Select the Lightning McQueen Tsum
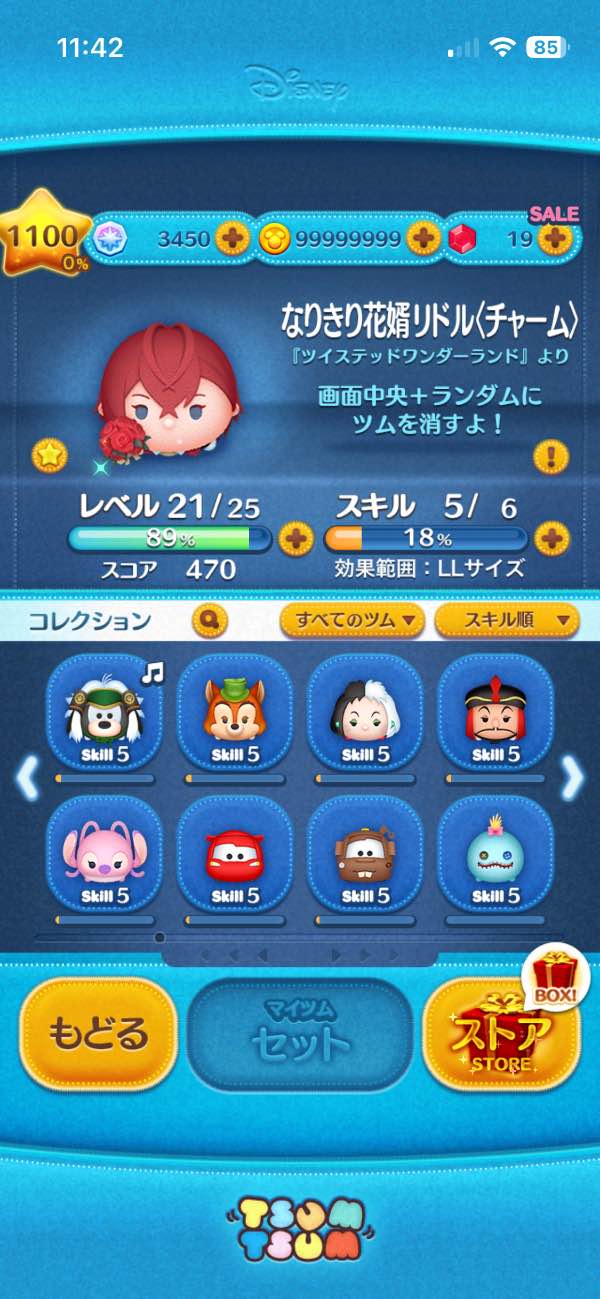 coord(235,853)
